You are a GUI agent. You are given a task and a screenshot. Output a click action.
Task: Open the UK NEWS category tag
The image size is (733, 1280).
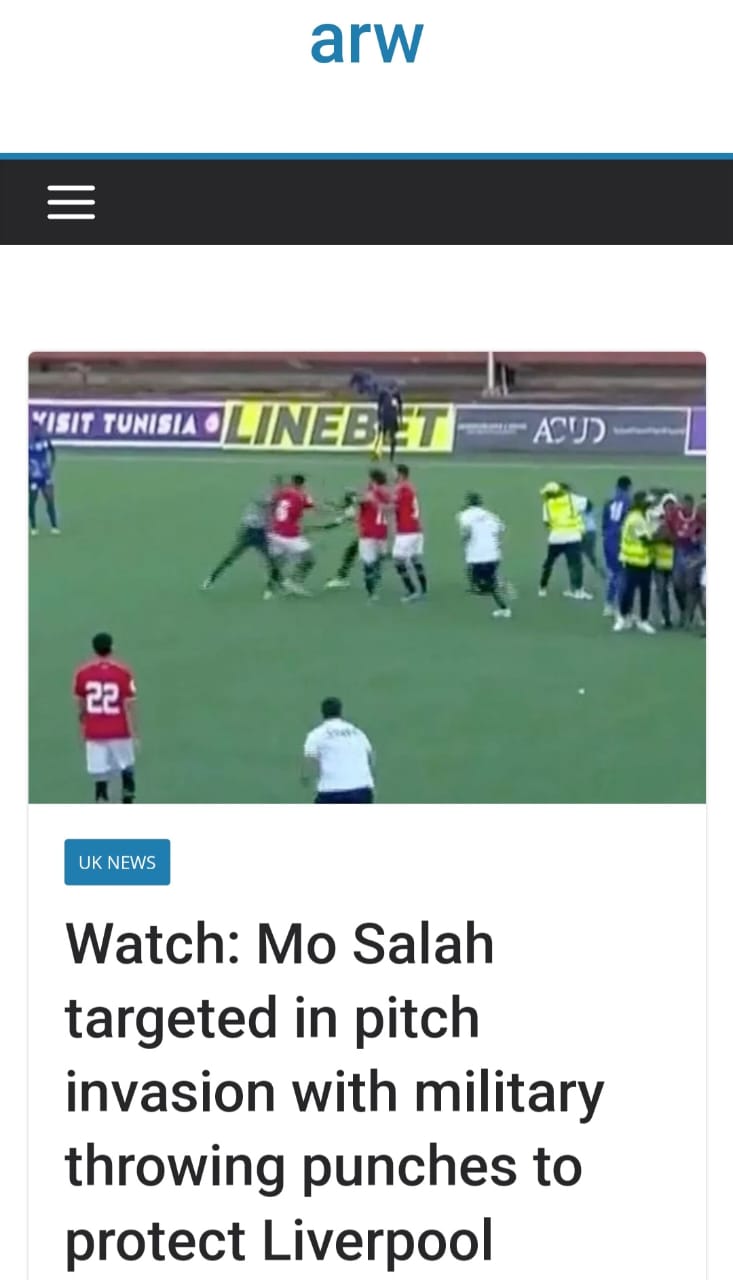coord(117,862)
